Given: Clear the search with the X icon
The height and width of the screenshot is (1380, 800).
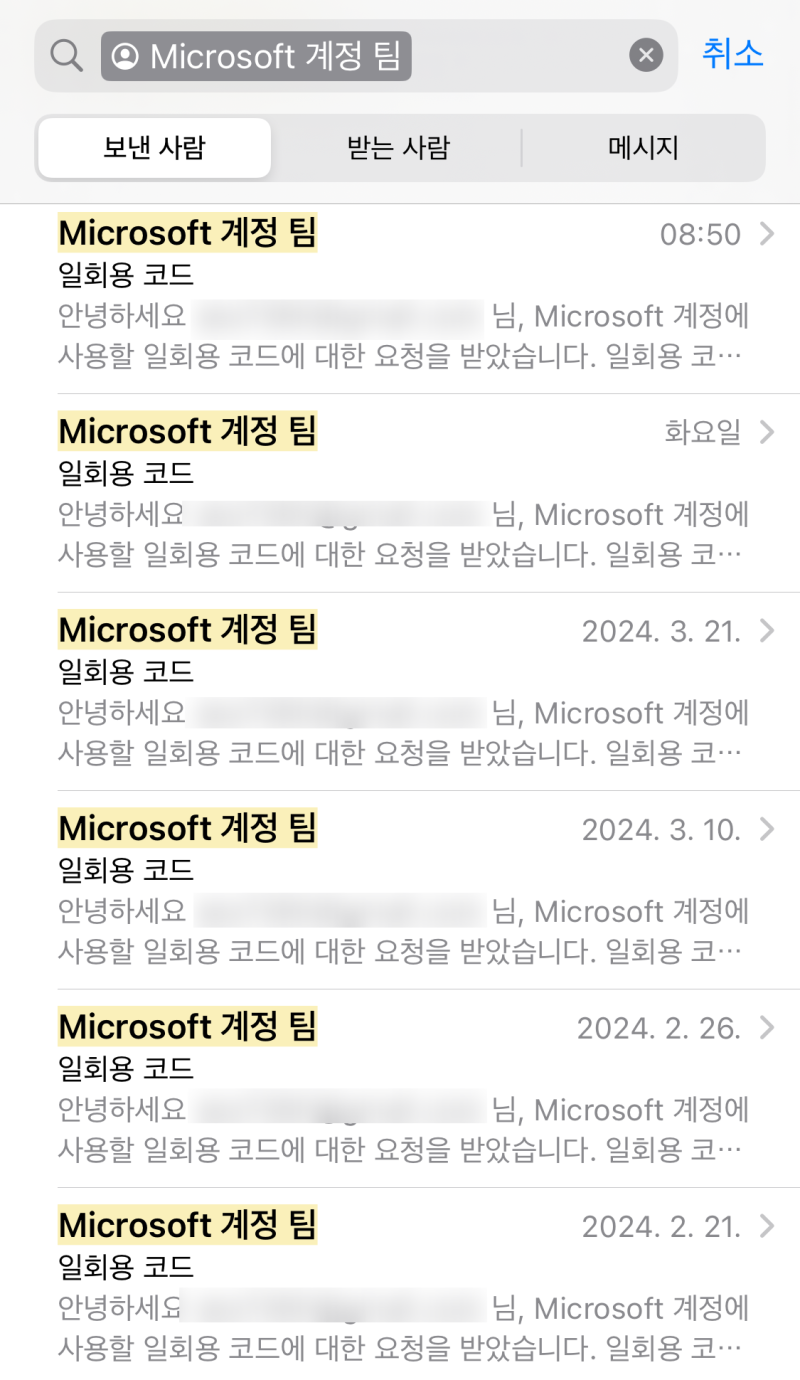Looking at the screenshot, I should click(646, 55).
